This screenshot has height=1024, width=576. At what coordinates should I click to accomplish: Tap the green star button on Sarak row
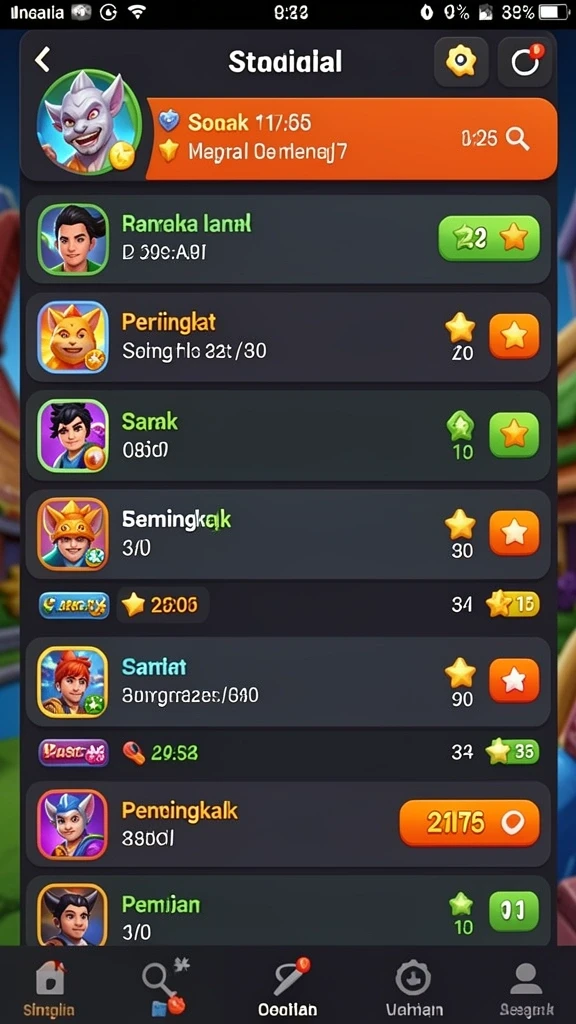pos(514,434)
